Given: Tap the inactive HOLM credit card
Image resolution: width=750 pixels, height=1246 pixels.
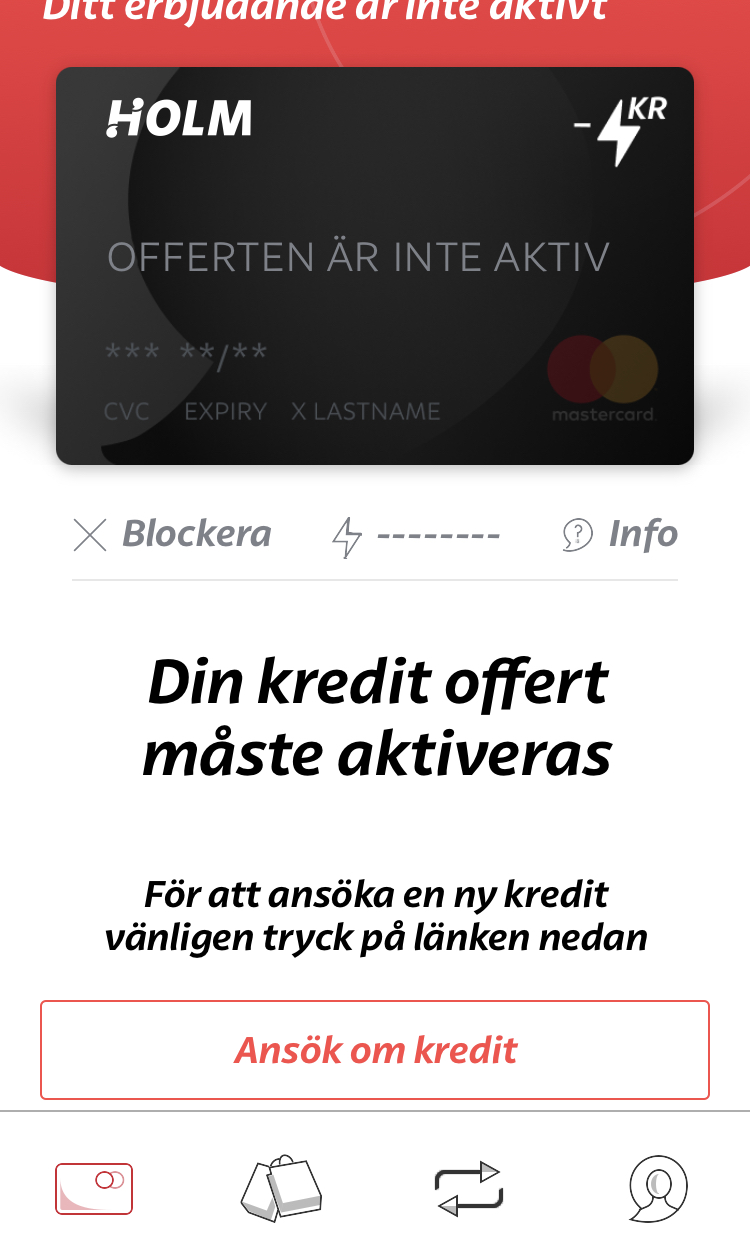Looking at the screenshot, I should (375, 266).
